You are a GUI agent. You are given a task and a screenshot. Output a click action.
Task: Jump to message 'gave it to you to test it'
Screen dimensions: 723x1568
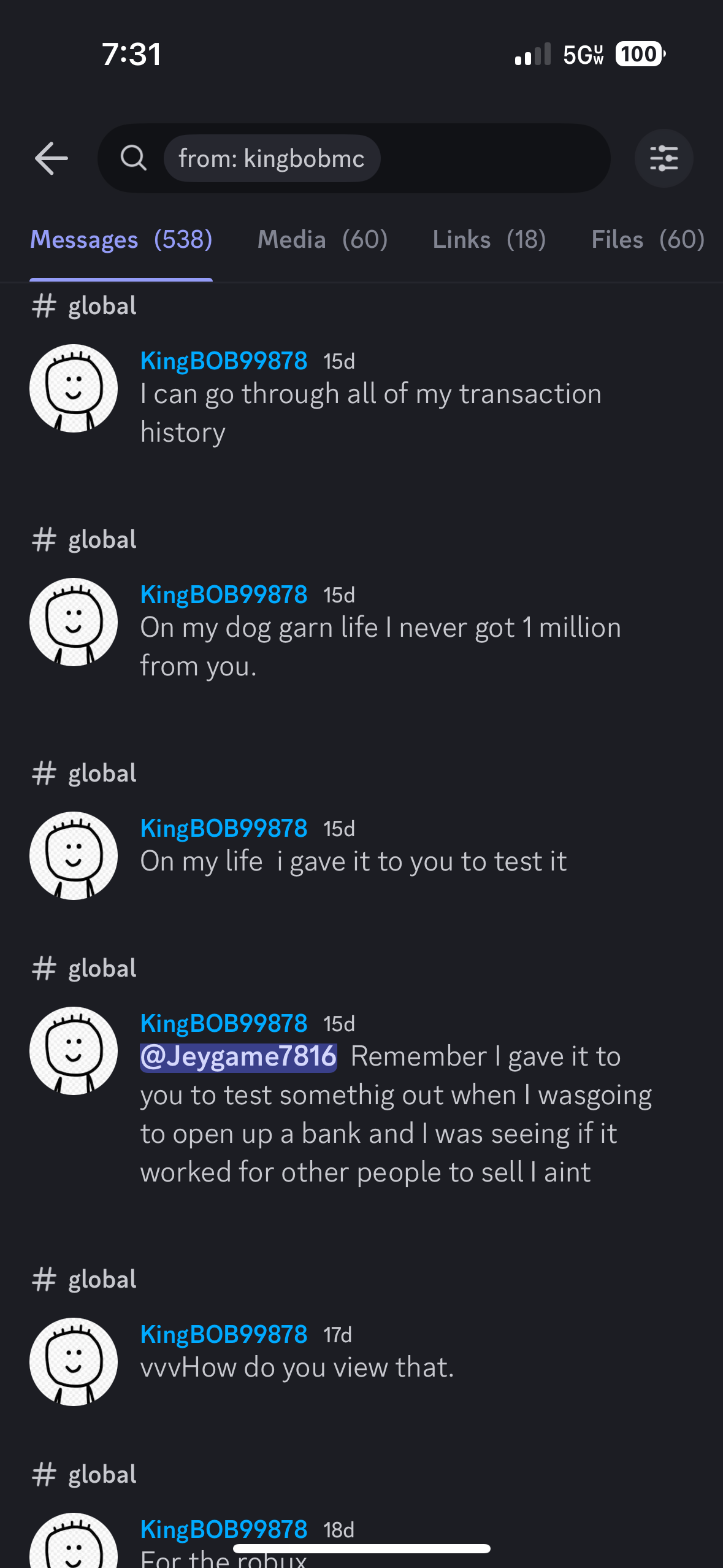pos(353,861)
